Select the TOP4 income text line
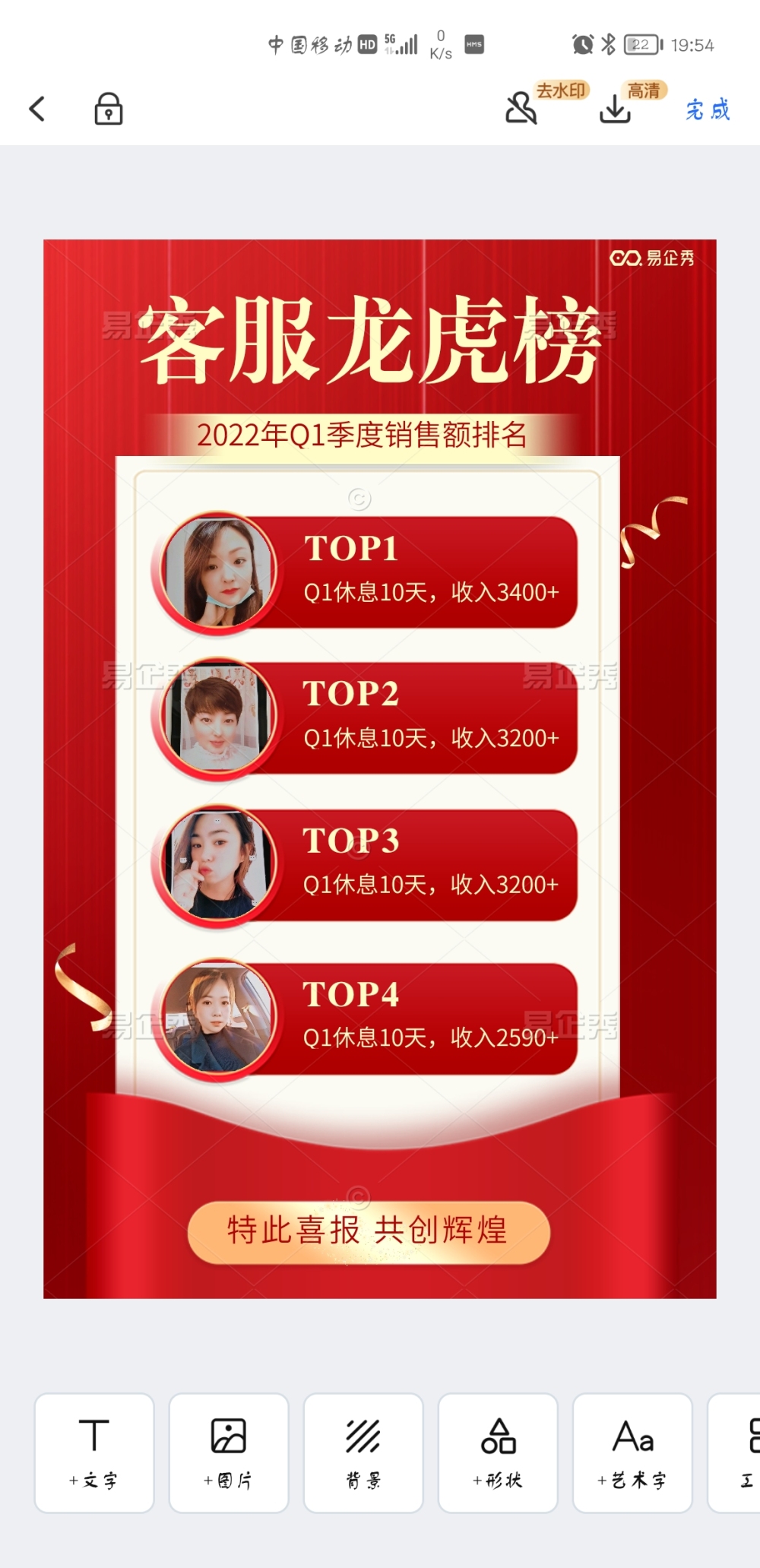Viewport: 760px width, 1568px height. click(x=430, y=1037)
